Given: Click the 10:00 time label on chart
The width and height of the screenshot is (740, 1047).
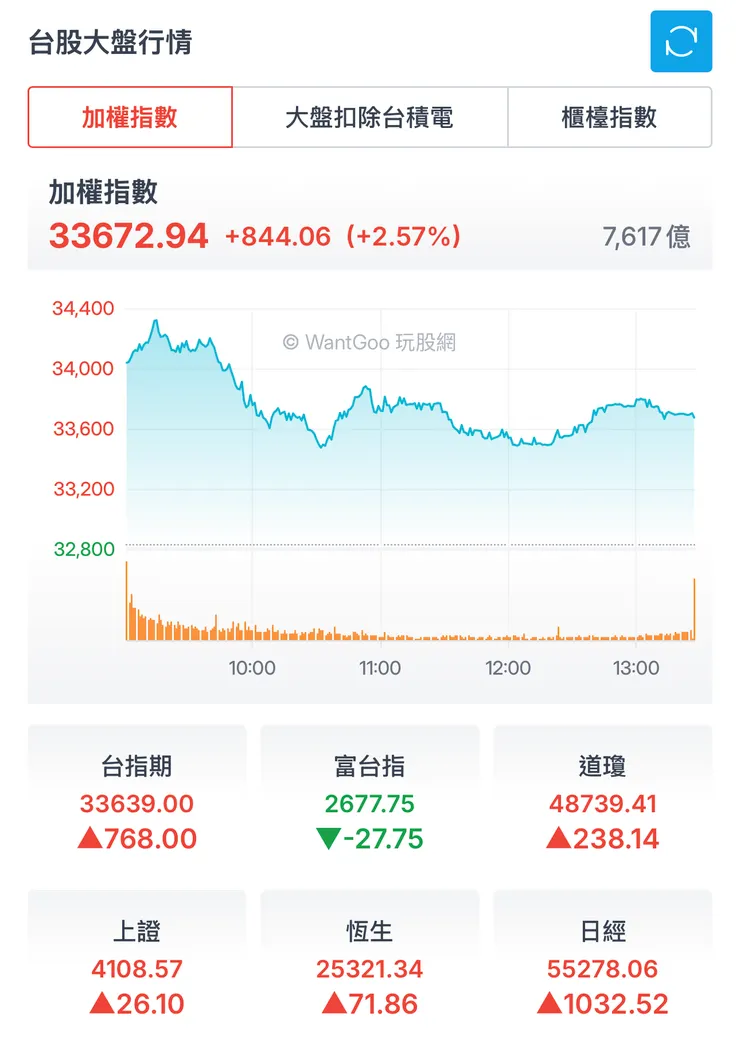Looking at the screenshot, I should (253, 669).
